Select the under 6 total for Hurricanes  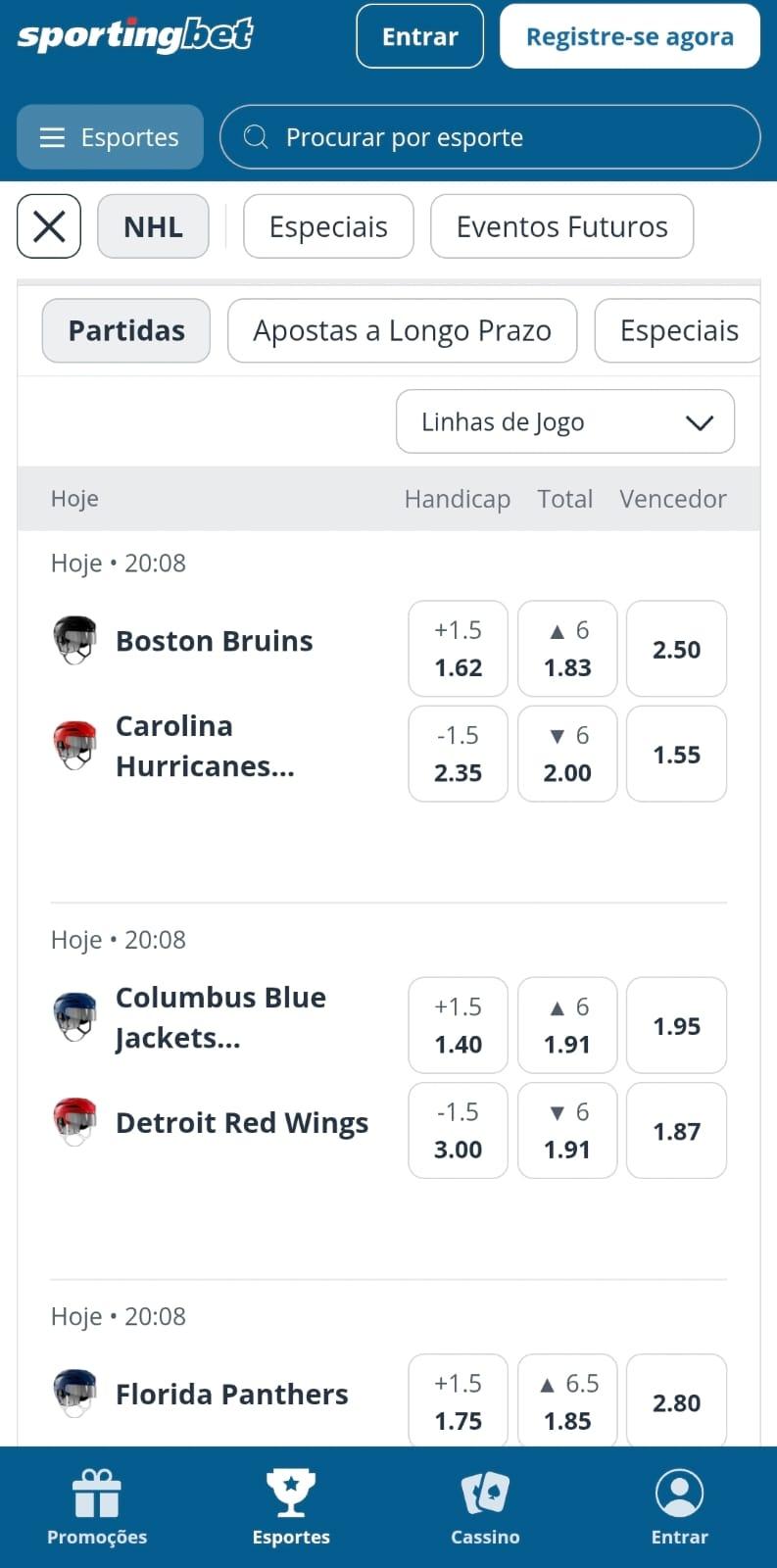point(567,754)
